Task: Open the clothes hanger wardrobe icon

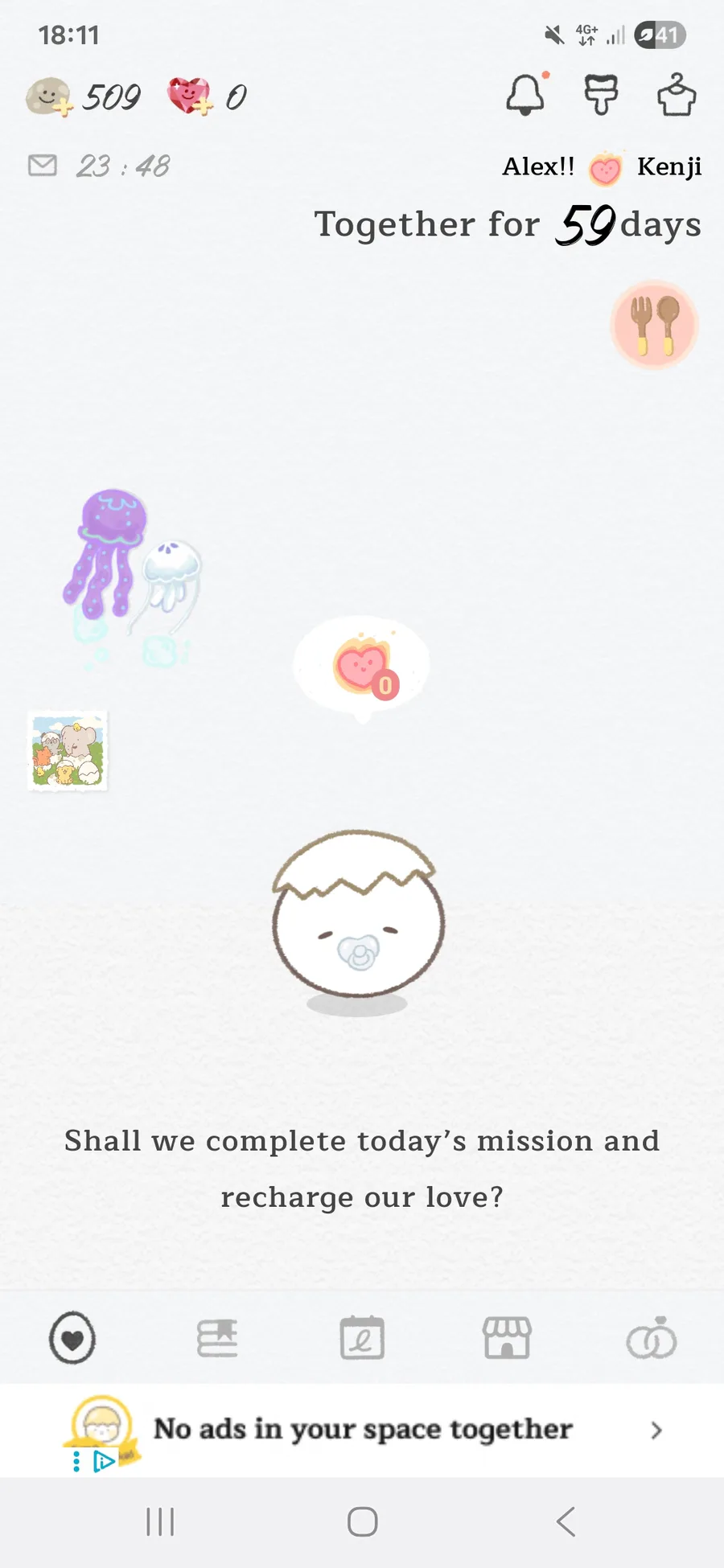Action: pos(677,95)
